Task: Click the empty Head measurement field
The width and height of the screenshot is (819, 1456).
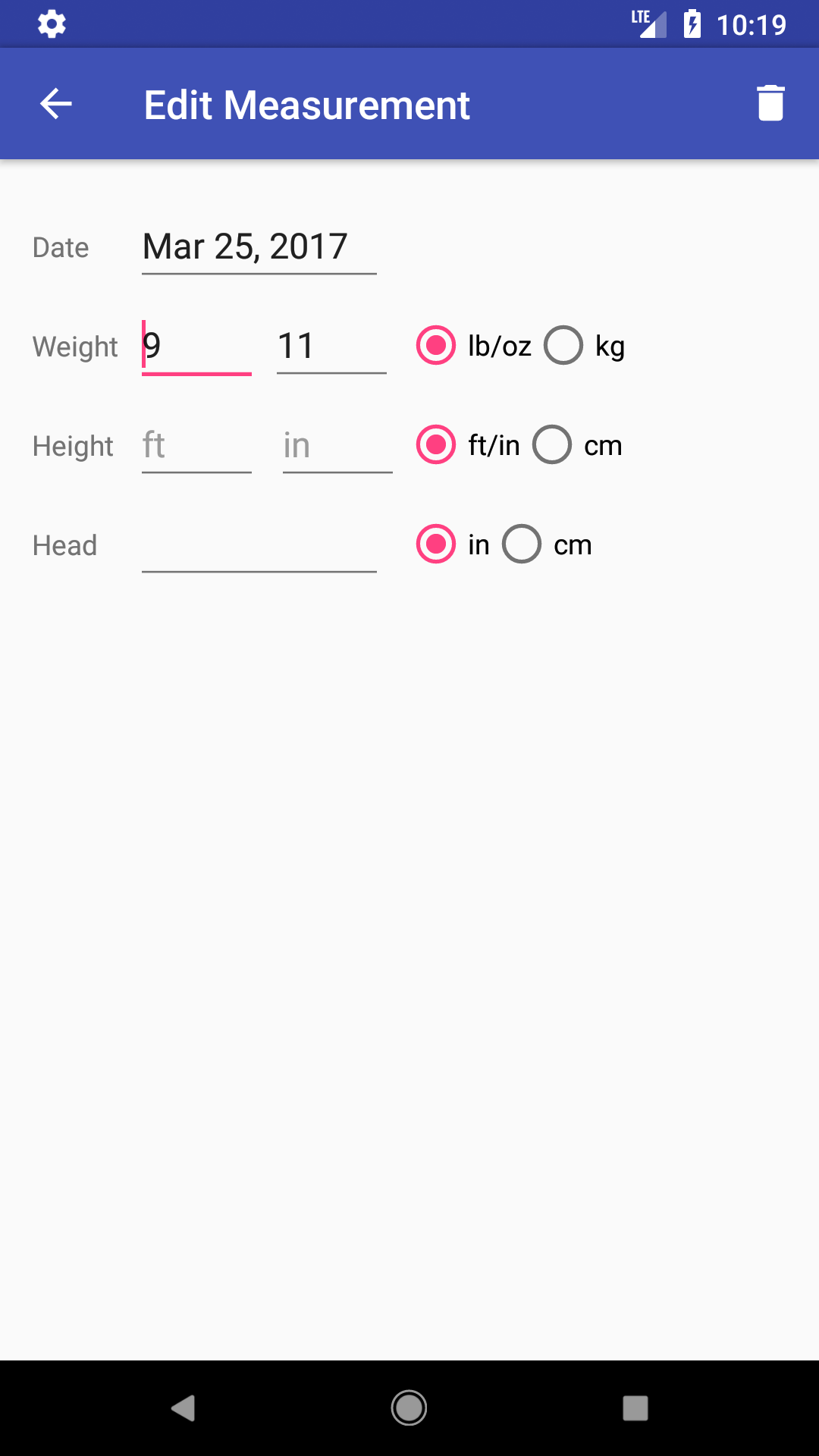Action: click(x=259, y=544)
